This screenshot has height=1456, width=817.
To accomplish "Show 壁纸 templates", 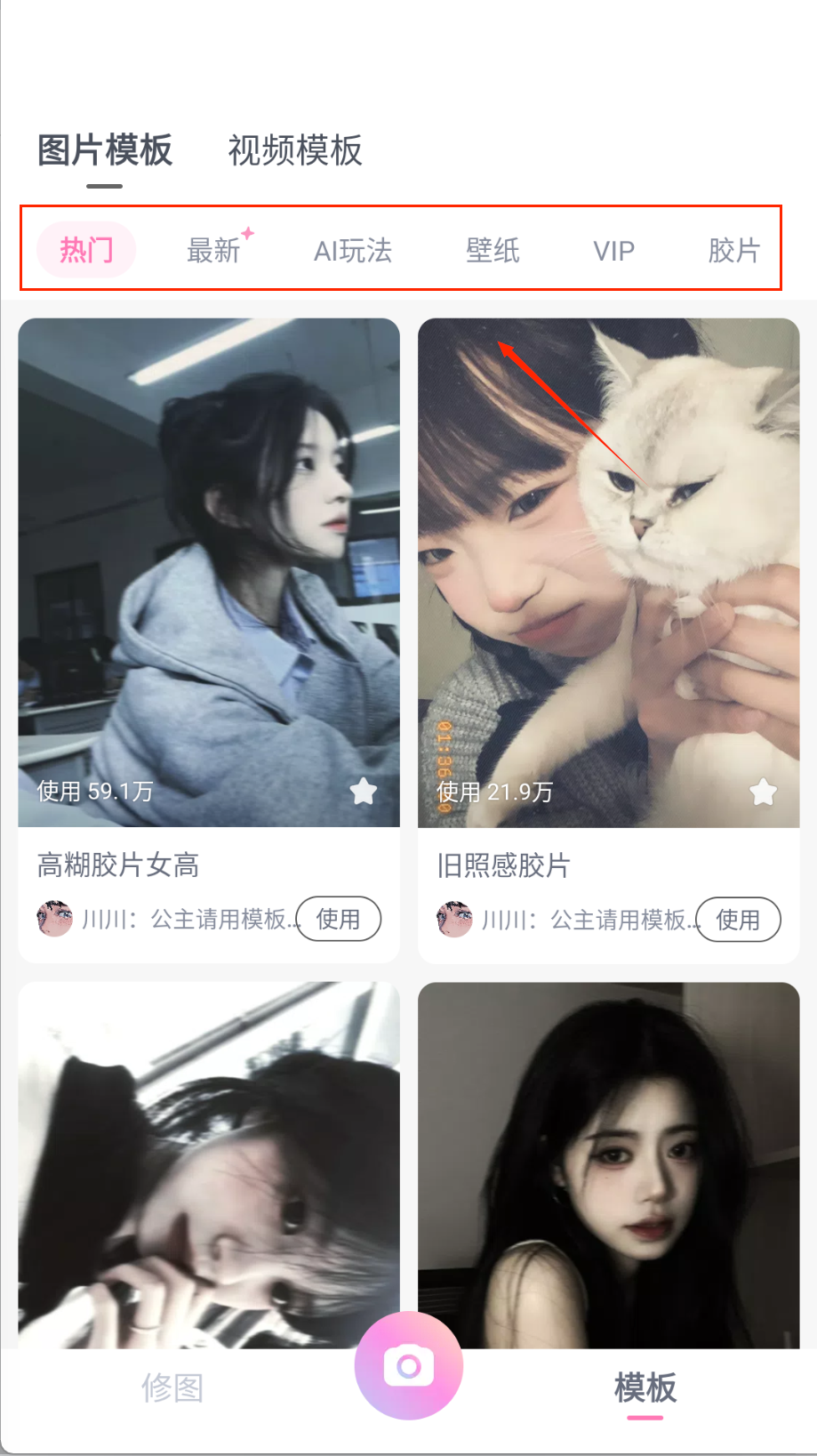I will coord(493,250).
